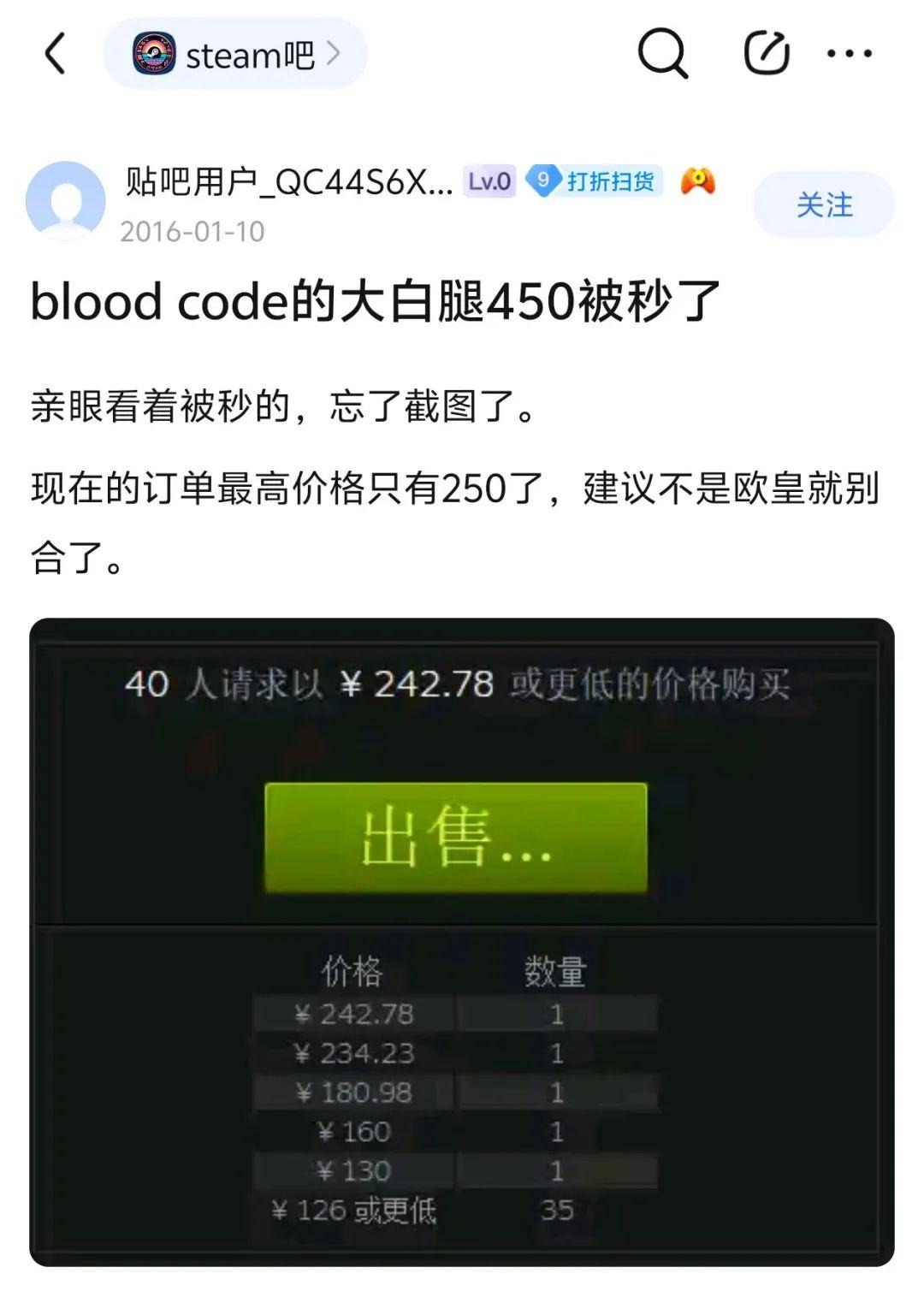The image size is (924, 1291).
Task: Open user 贴吧用户_QC44S6X profile name
Action: point(288,181)
